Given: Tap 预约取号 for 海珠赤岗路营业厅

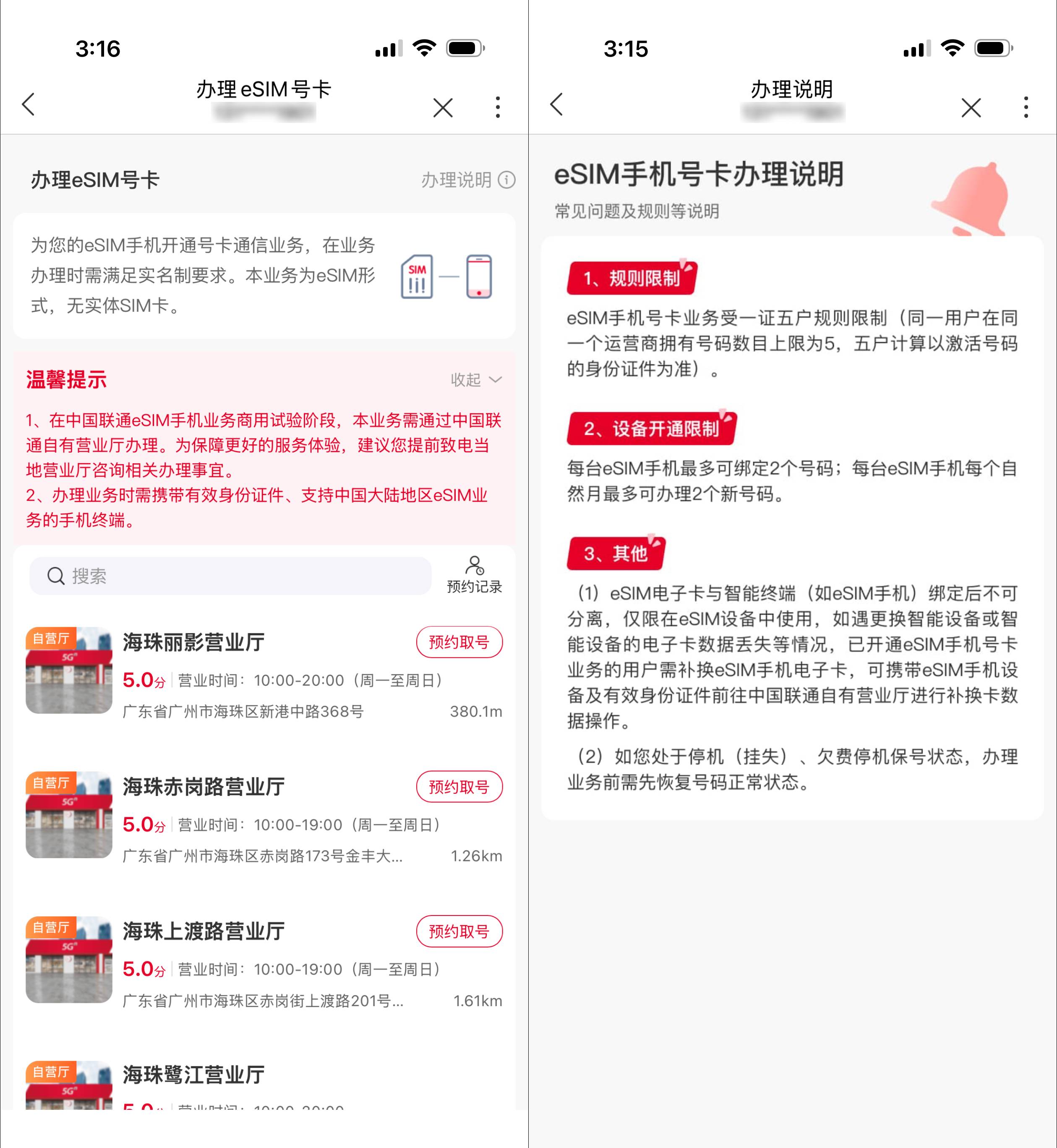Looking at the screenshot, I should [x=459, y=787].
